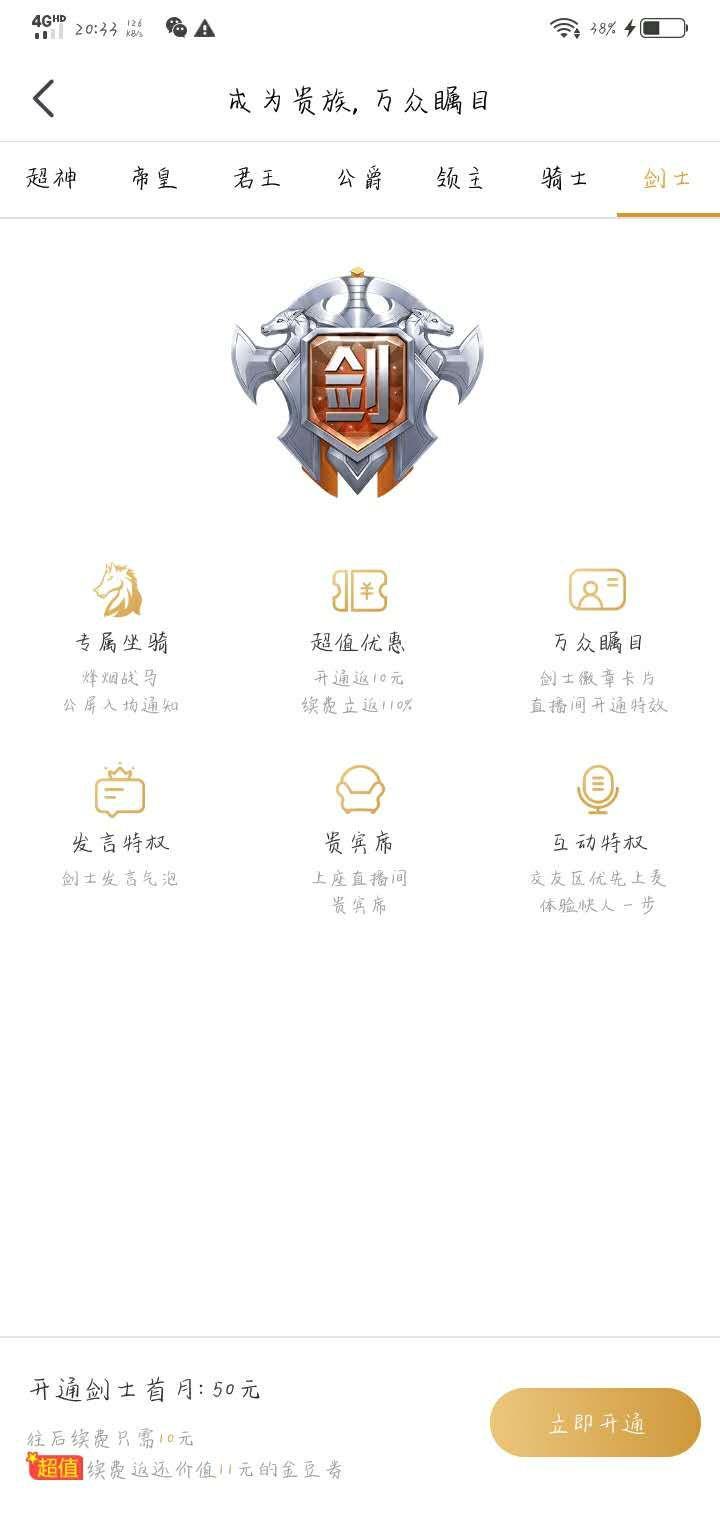The image size is (720, 1520).
Task: Select the 骑士 tab
Action: tap(565, 179)
